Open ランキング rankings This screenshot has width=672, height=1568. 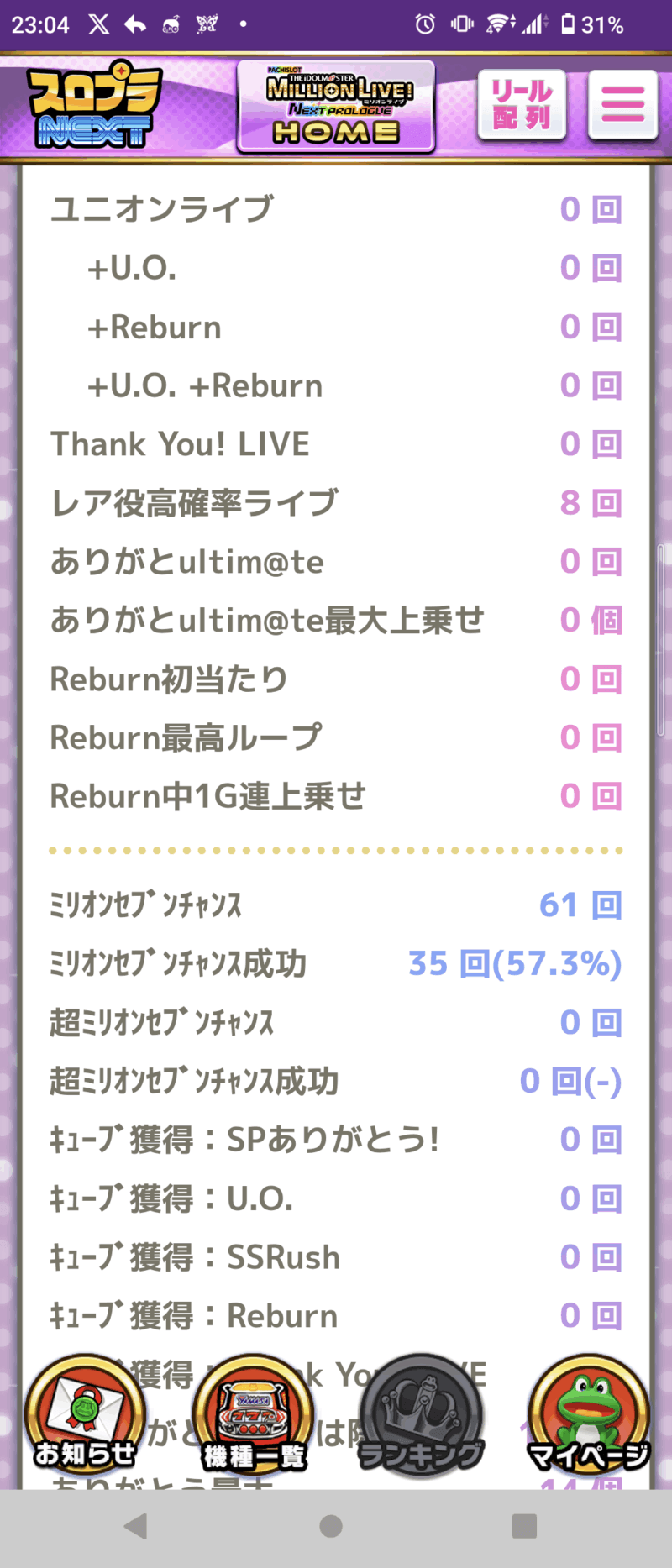[422, 1416]
